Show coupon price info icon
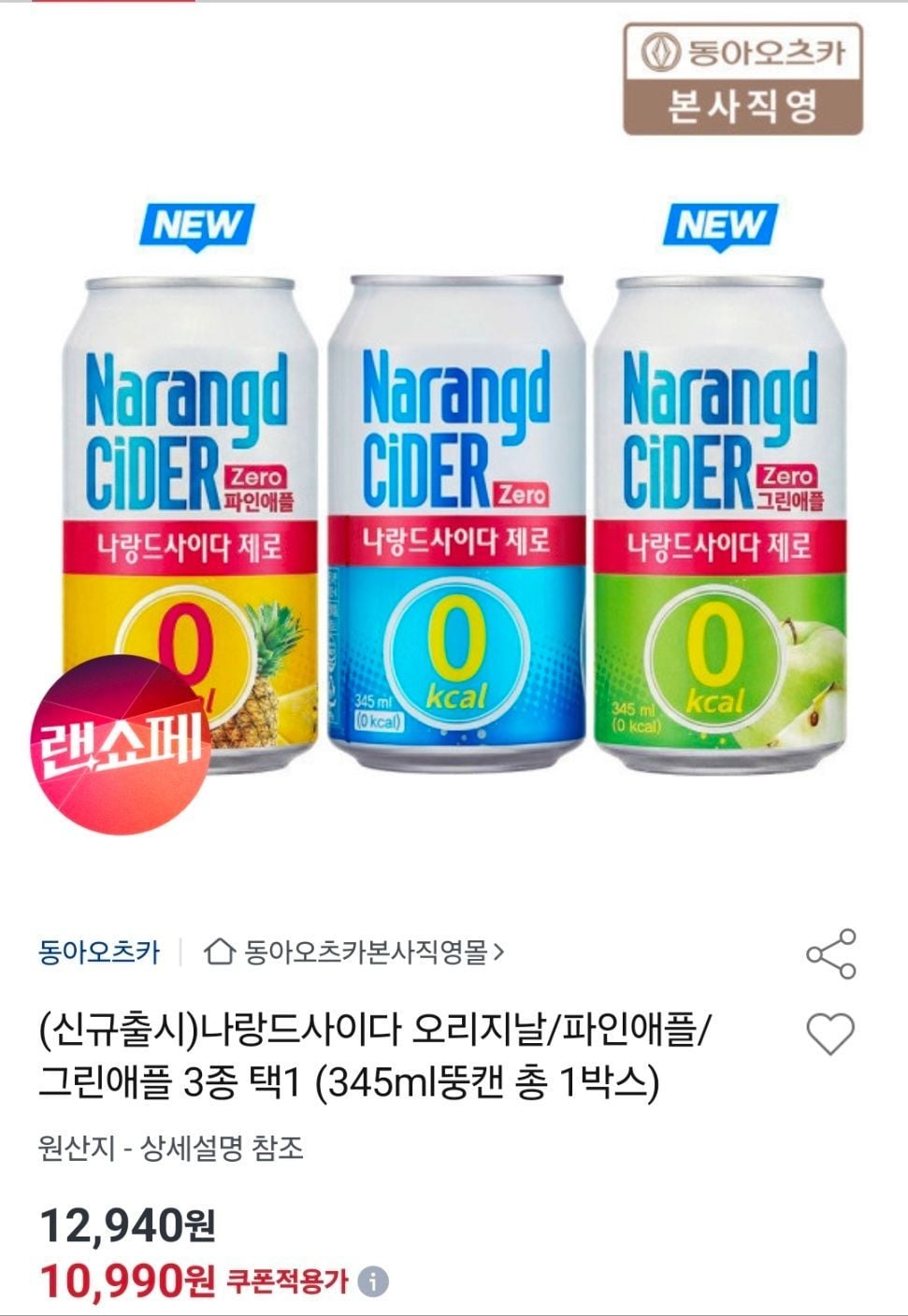The image size is (908, 1316). [x=373, y=1280]
